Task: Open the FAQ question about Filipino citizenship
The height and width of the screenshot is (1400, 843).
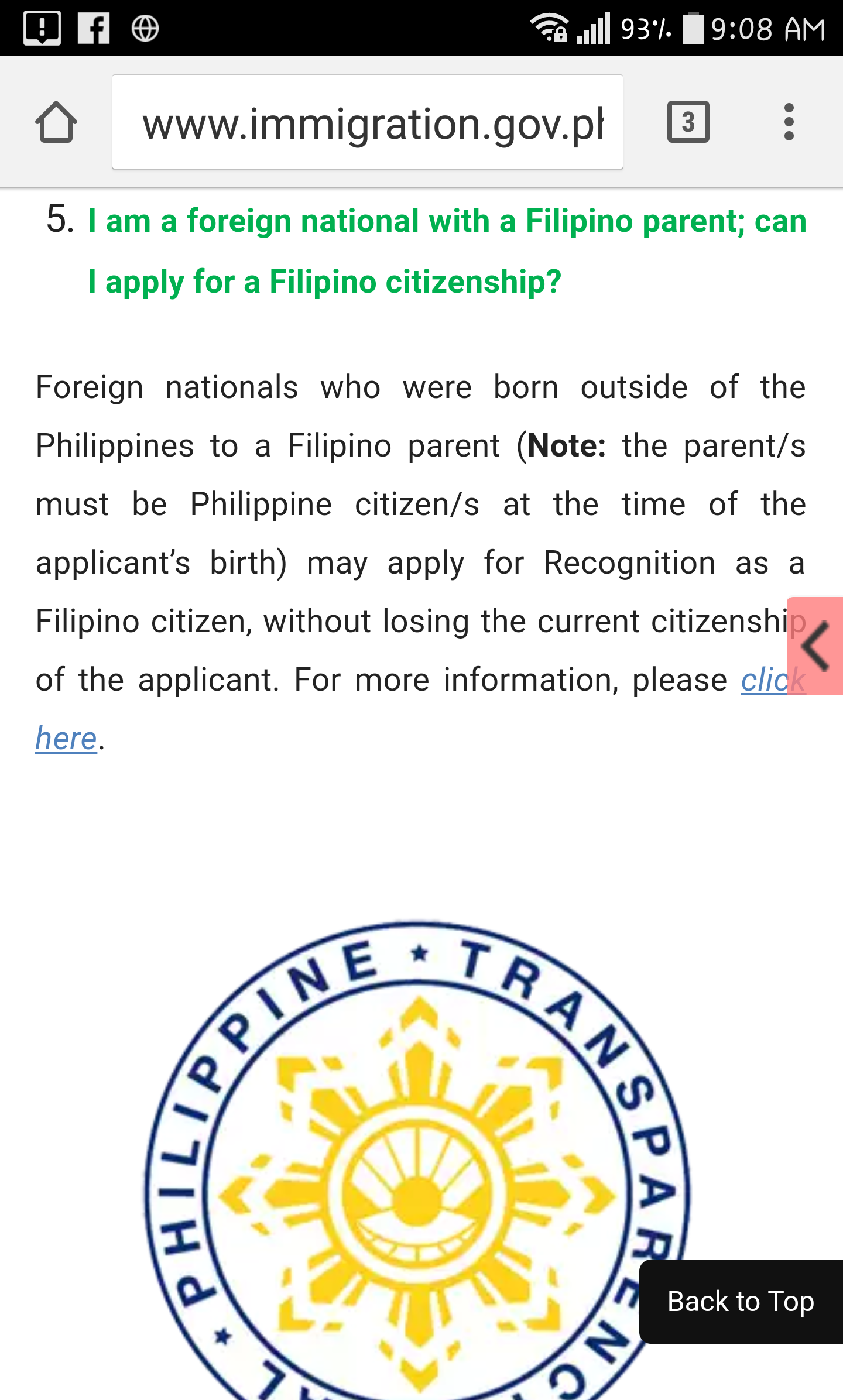Action: click(447, 251)
